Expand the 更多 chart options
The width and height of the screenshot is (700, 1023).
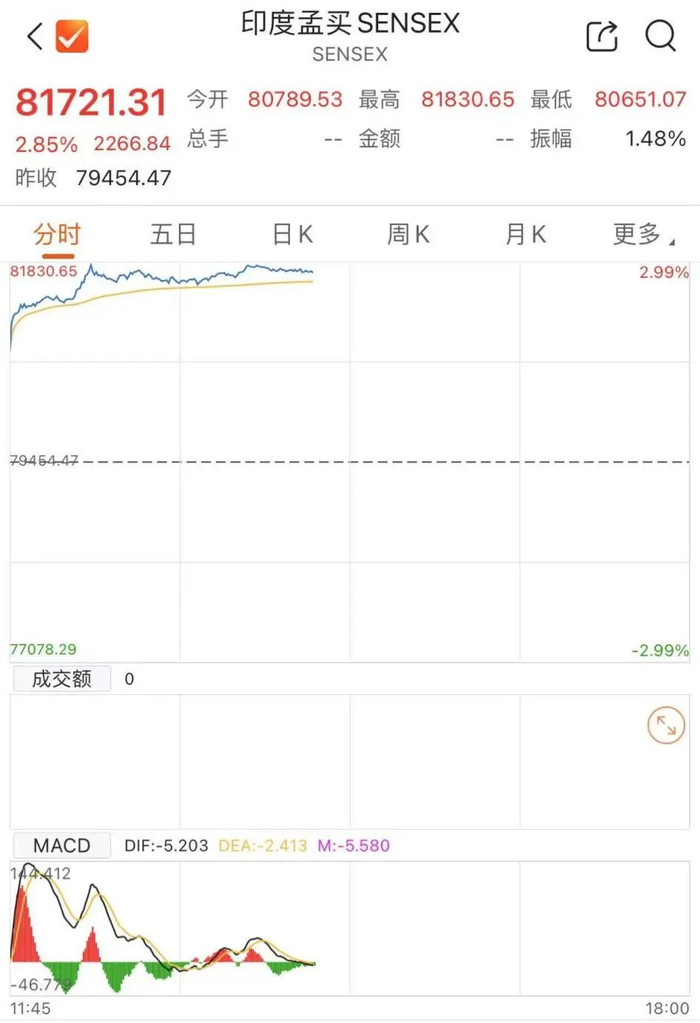[642, 235]
